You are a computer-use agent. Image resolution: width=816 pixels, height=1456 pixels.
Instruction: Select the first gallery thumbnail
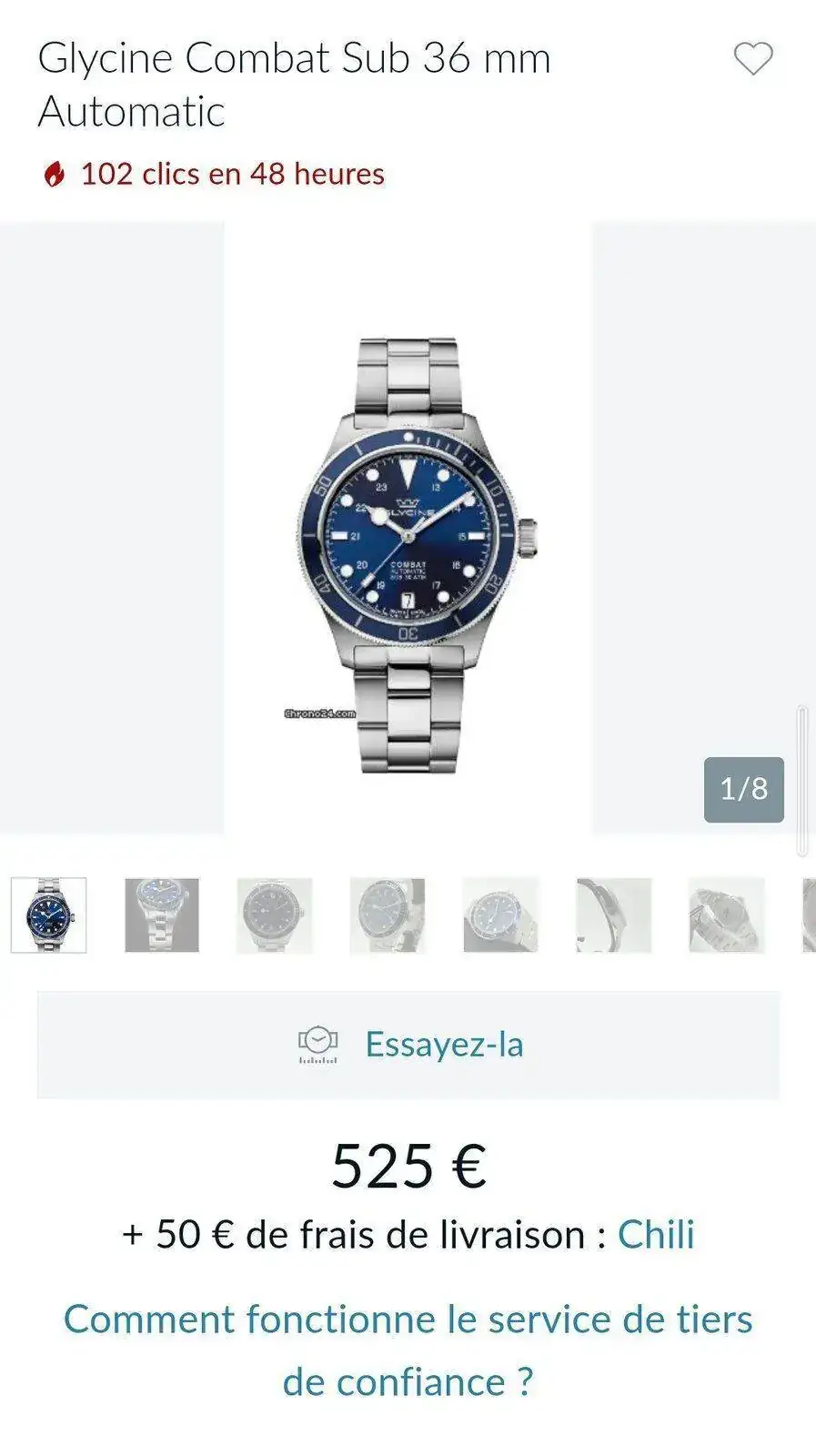pos(49,915)
